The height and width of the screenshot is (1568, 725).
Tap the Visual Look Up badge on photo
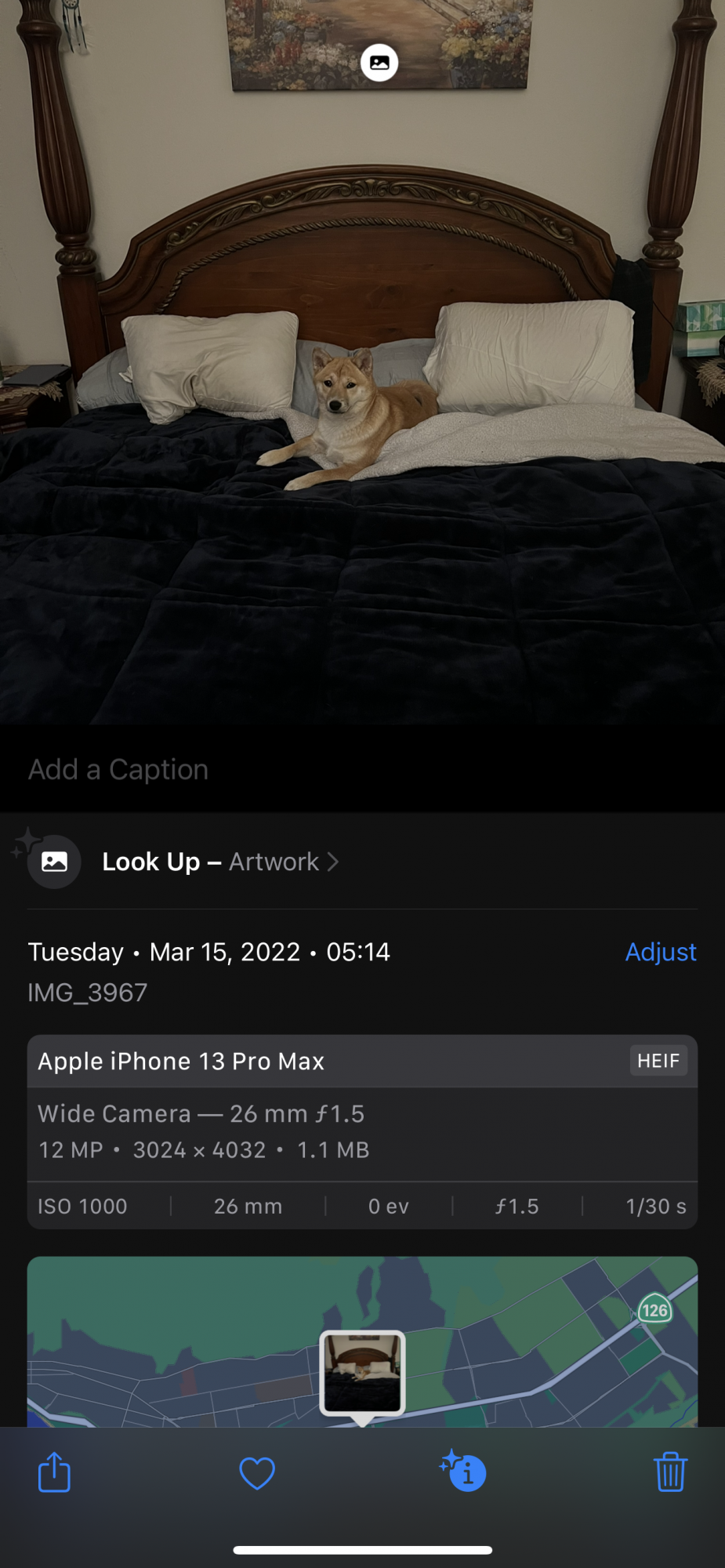(379, 63)
